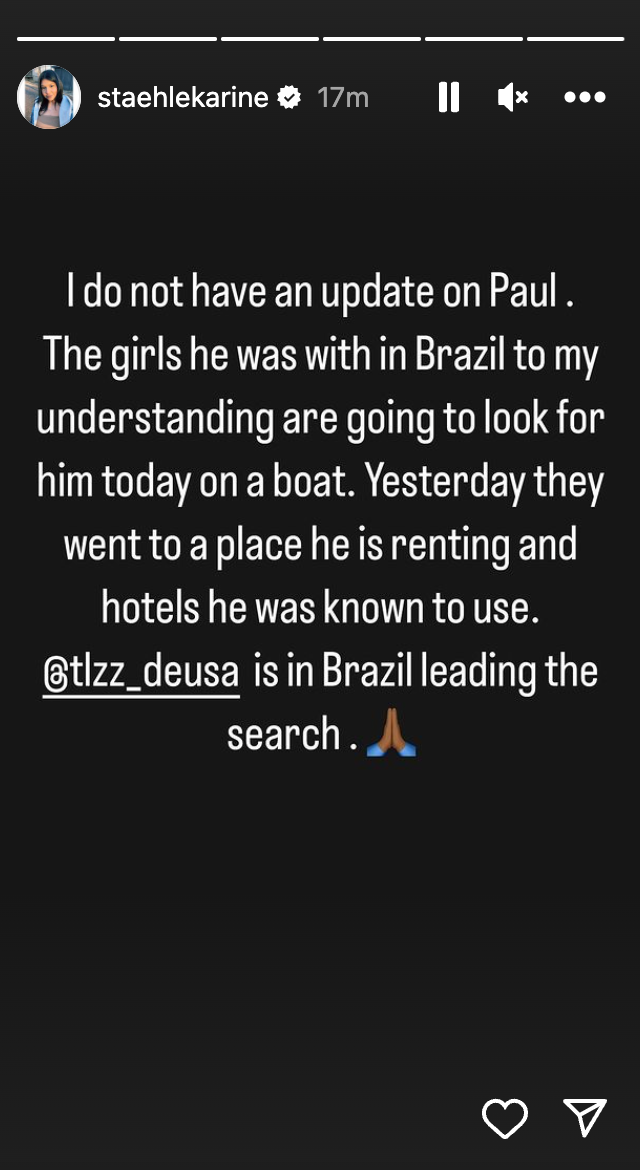
Task: Open staehlekarine's profile picture
Action: (49, 97)
